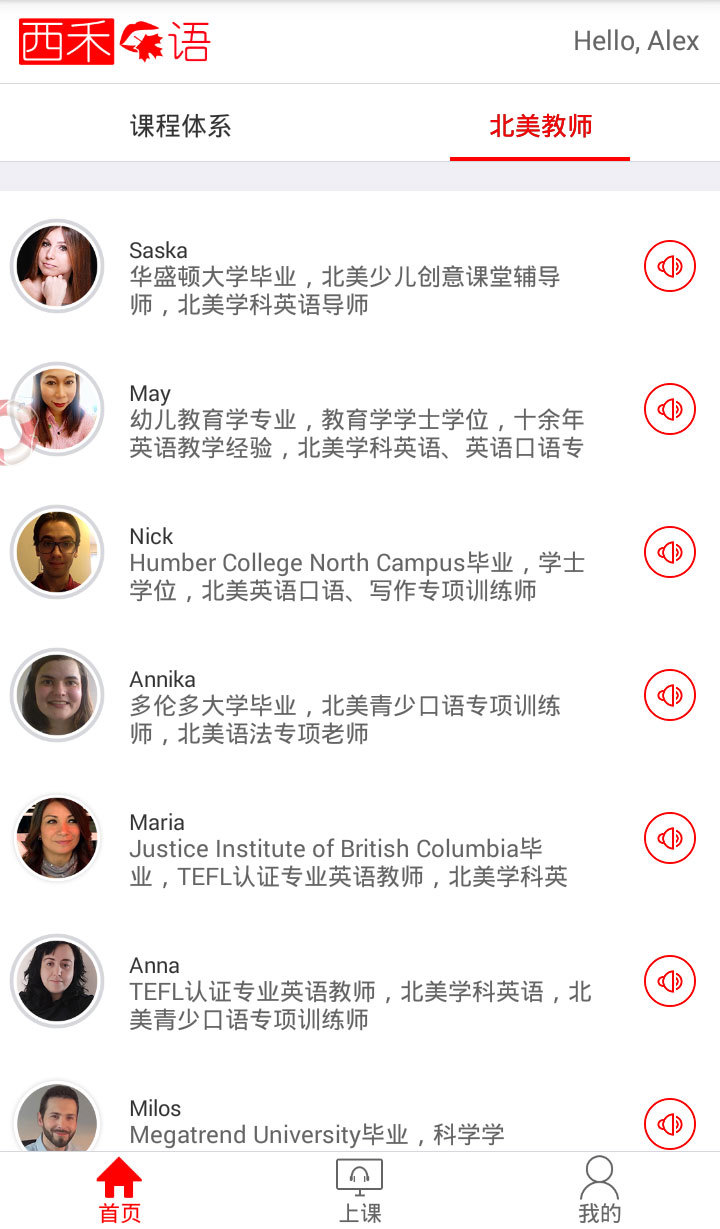Play Nick's pronunciation sample
This screenshot has height=1229, width=720.
coord(669,551)
